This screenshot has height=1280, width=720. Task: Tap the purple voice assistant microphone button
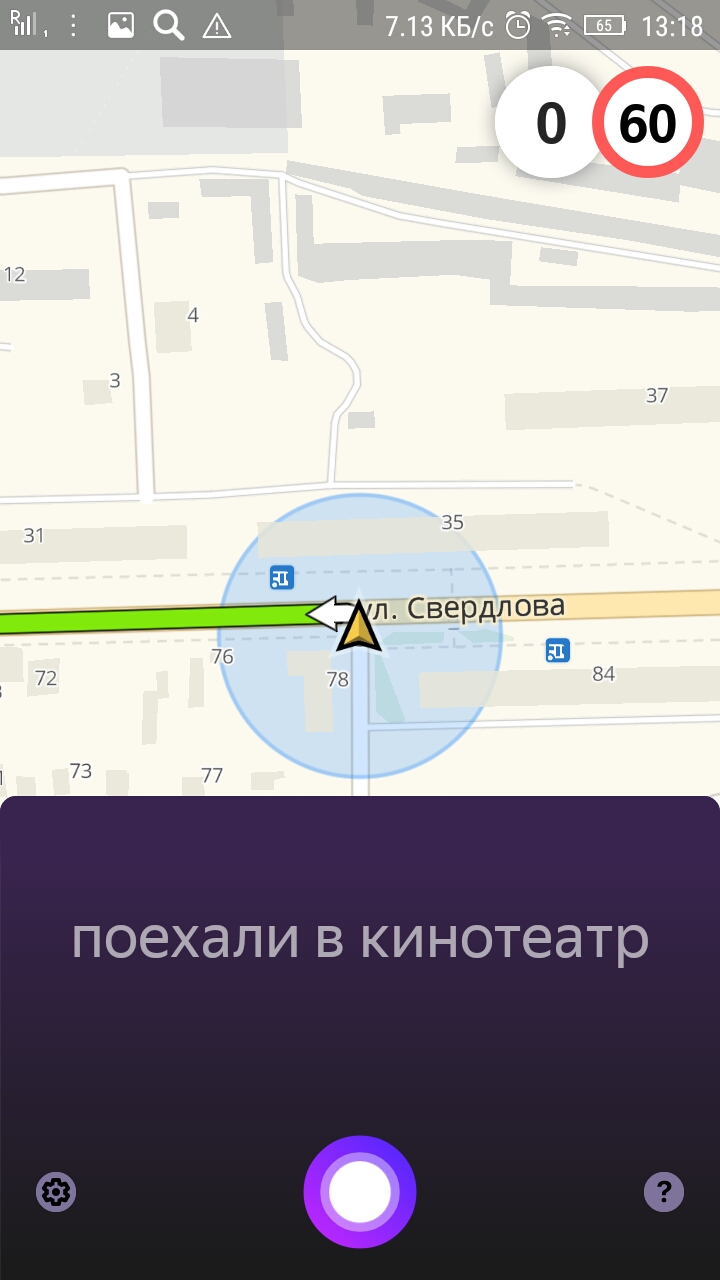(360, 1192)
